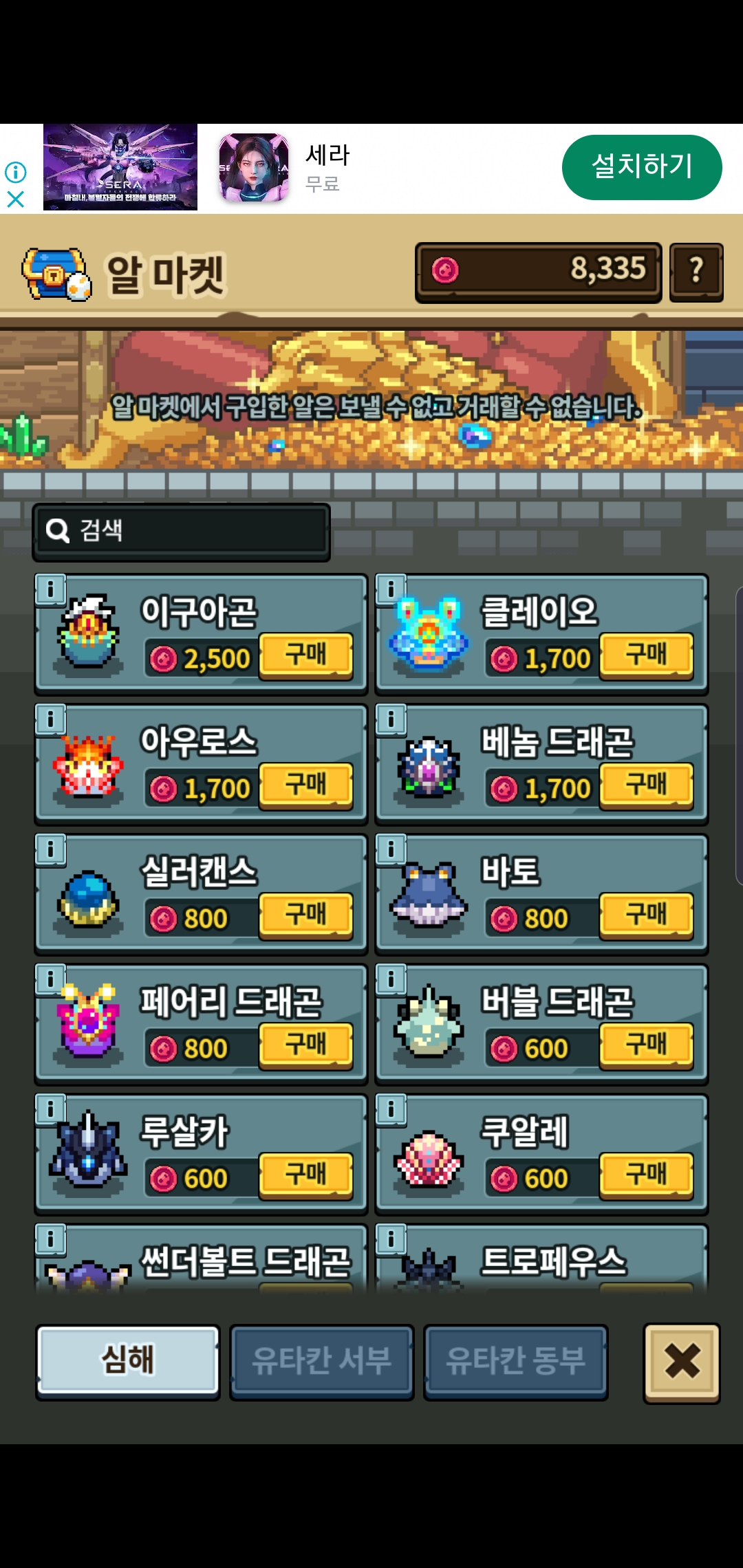Show info for 클레이오
The image size is (743, 1568).
click(391, 589)
